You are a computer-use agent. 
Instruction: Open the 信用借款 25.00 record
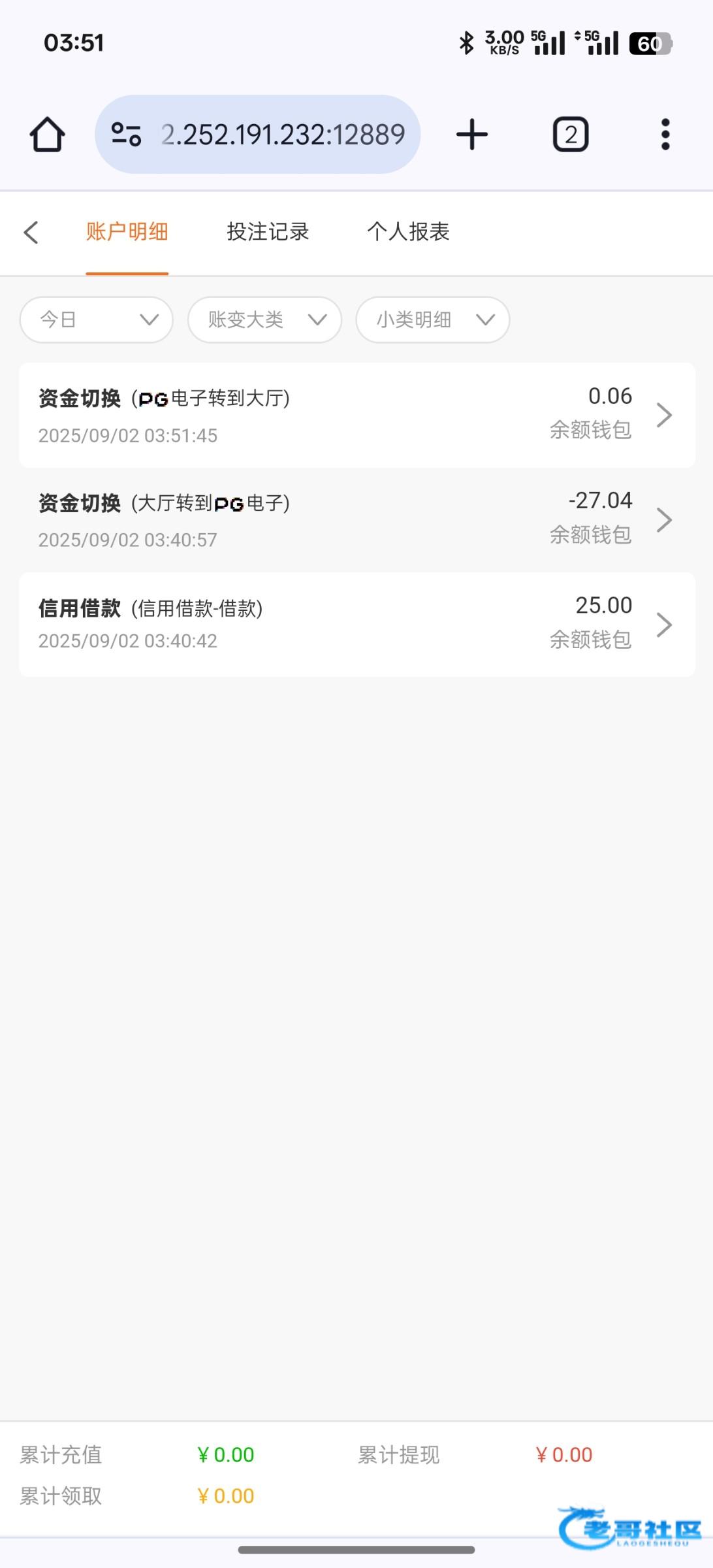click(356, 624)
